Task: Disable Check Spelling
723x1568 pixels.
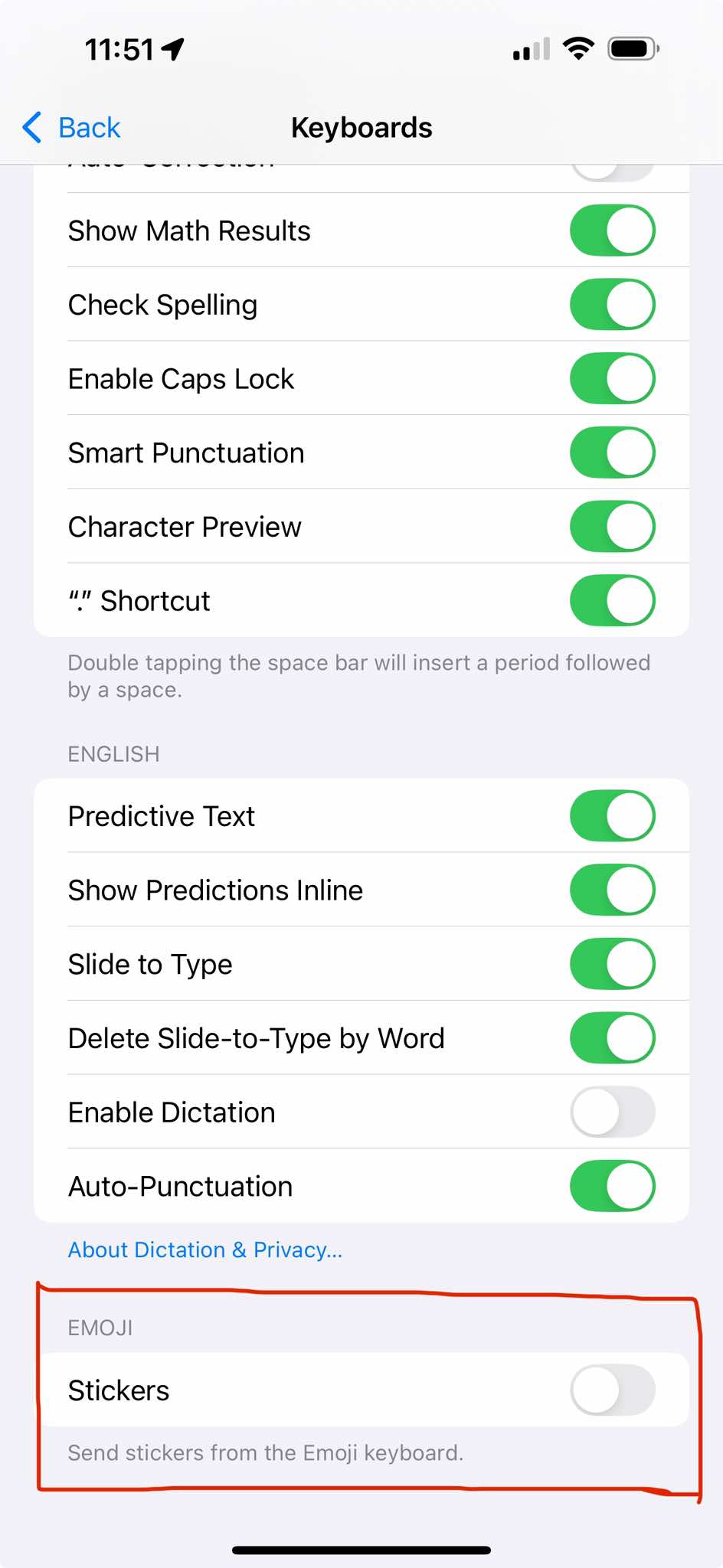Action: tap(612, 305)
